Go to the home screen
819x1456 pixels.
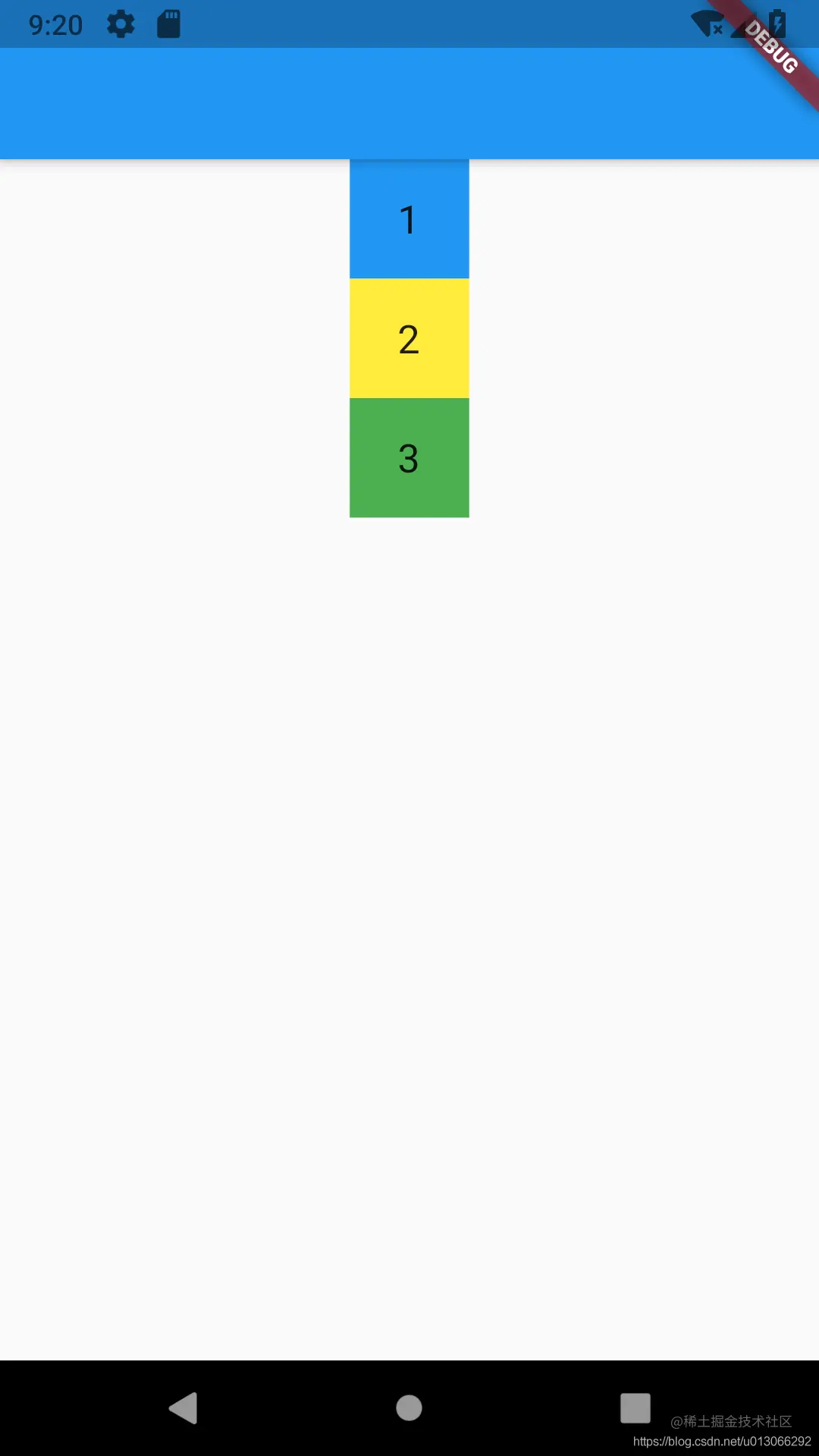(409, 1408)
